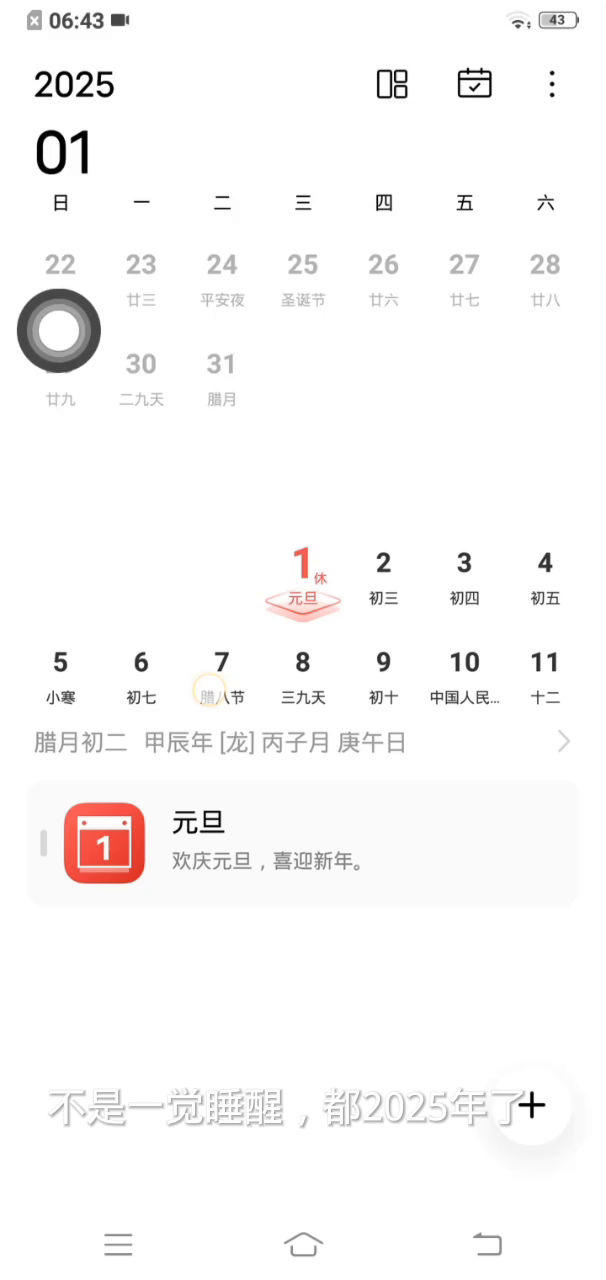Open the three-dot overflow menu
Screen dimensions: 606x1280
click(551, 84)
